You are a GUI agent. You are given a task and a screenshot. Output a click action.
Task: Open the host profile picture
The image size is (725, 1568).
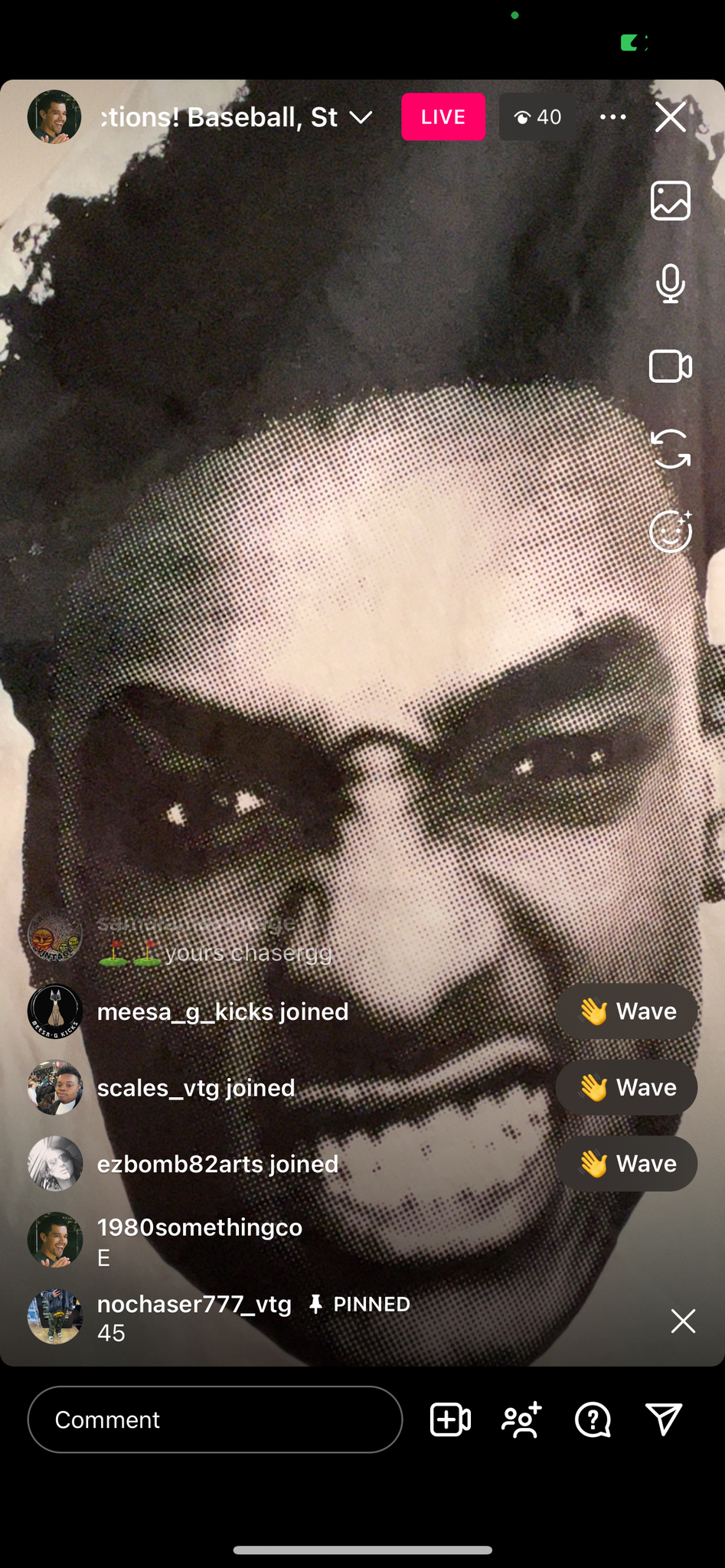coord(54,117)
